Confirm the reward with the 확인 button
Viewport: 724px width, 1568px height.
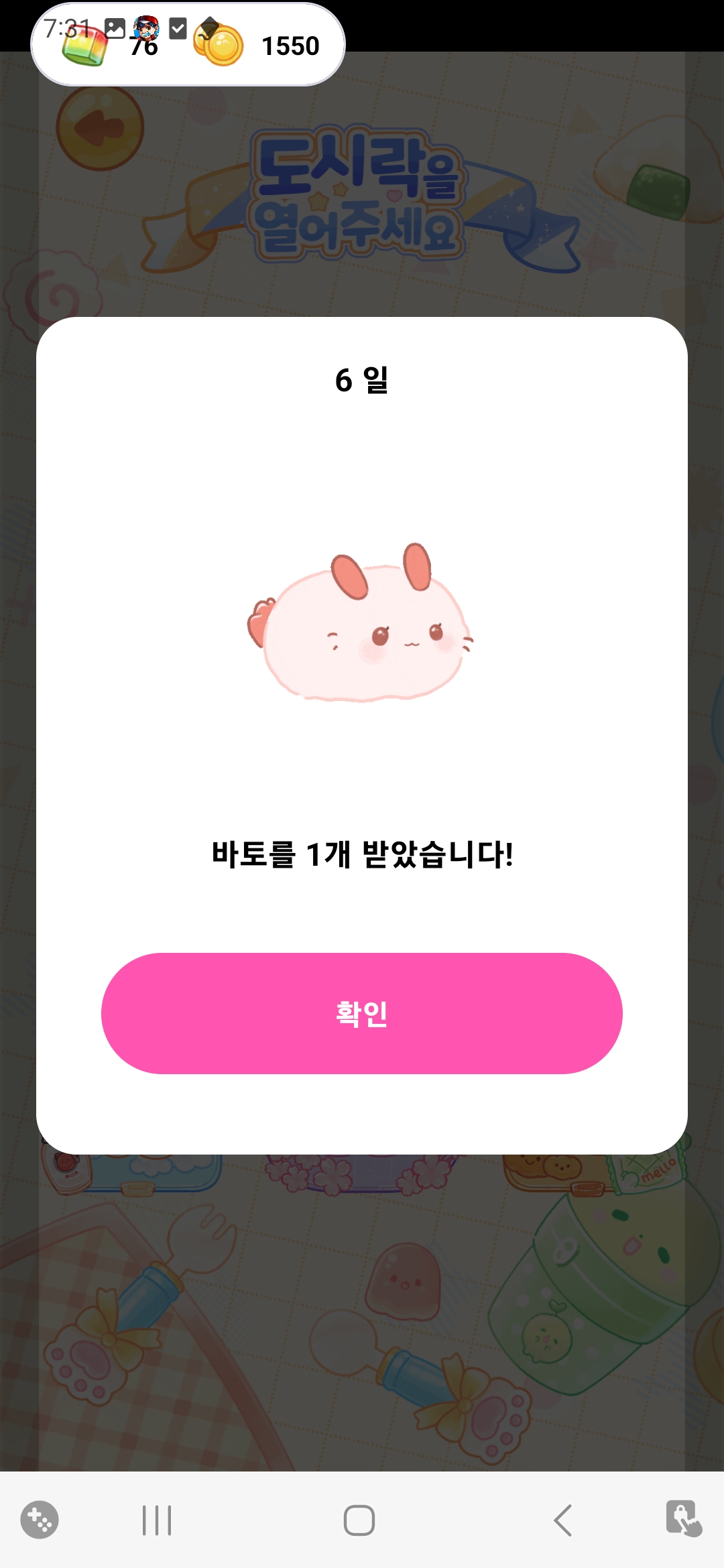coord(361,1012)
